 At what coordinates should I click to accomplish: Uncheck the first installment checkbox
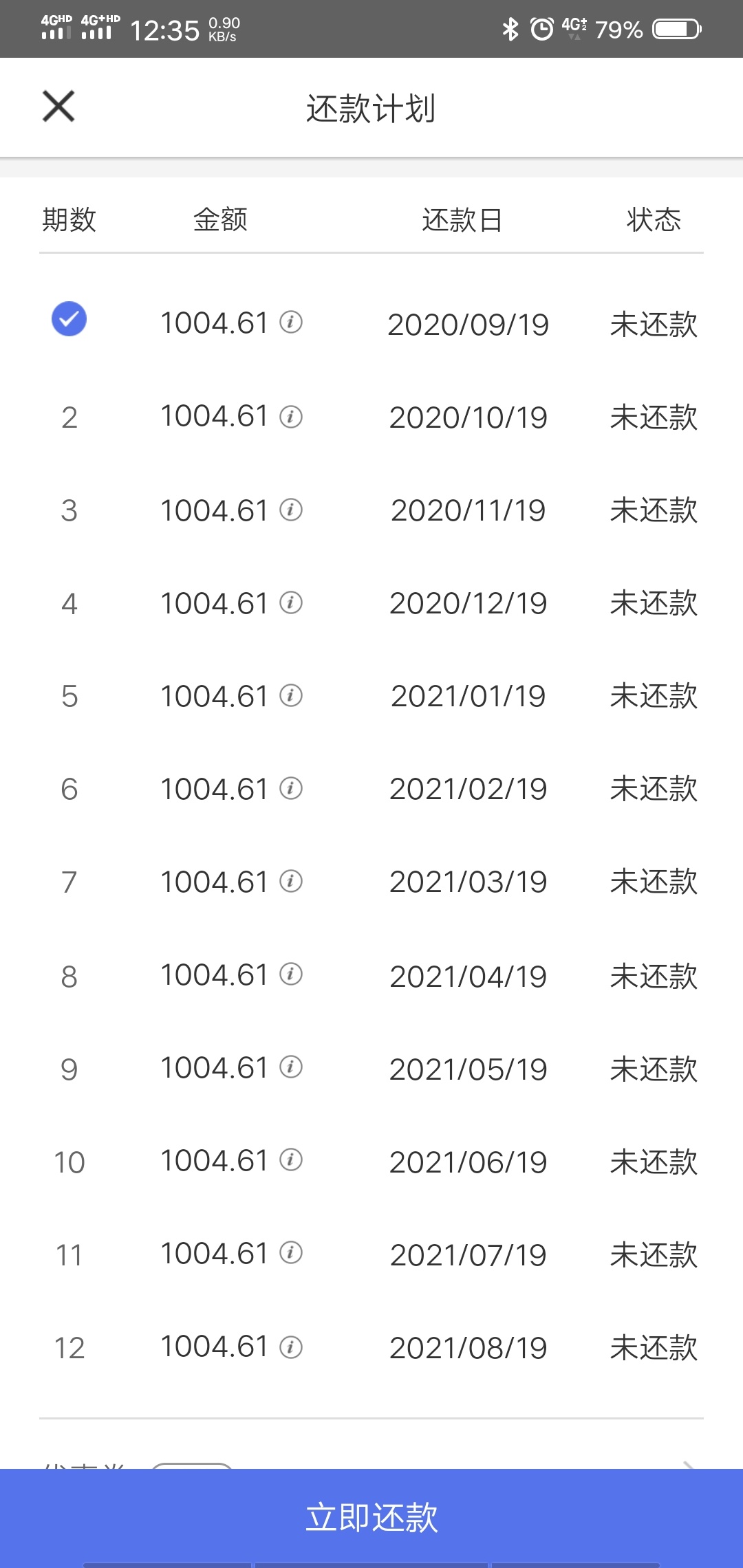(x=69, y=319)
